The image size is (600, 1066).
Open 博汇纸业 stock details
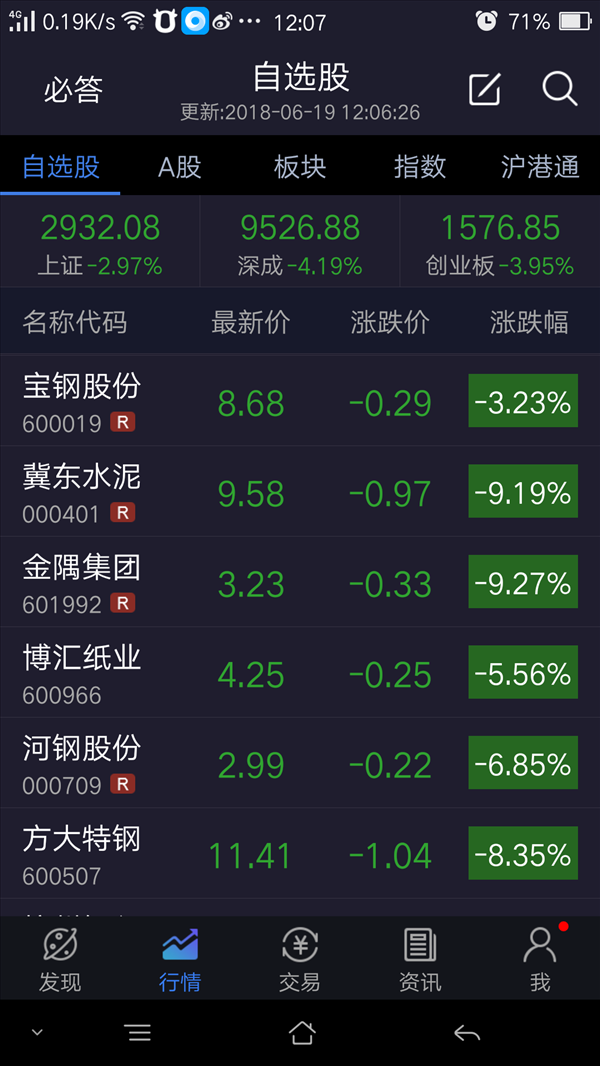point(300,672)
